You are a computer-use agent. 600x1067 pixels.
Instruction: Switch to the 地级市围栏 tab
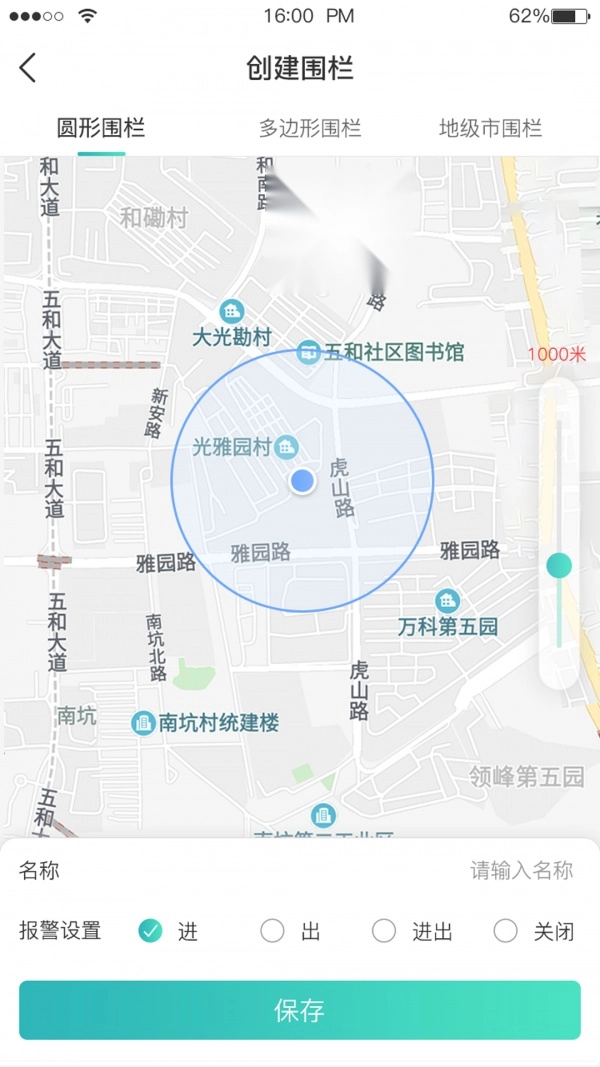tap(490, 128)
